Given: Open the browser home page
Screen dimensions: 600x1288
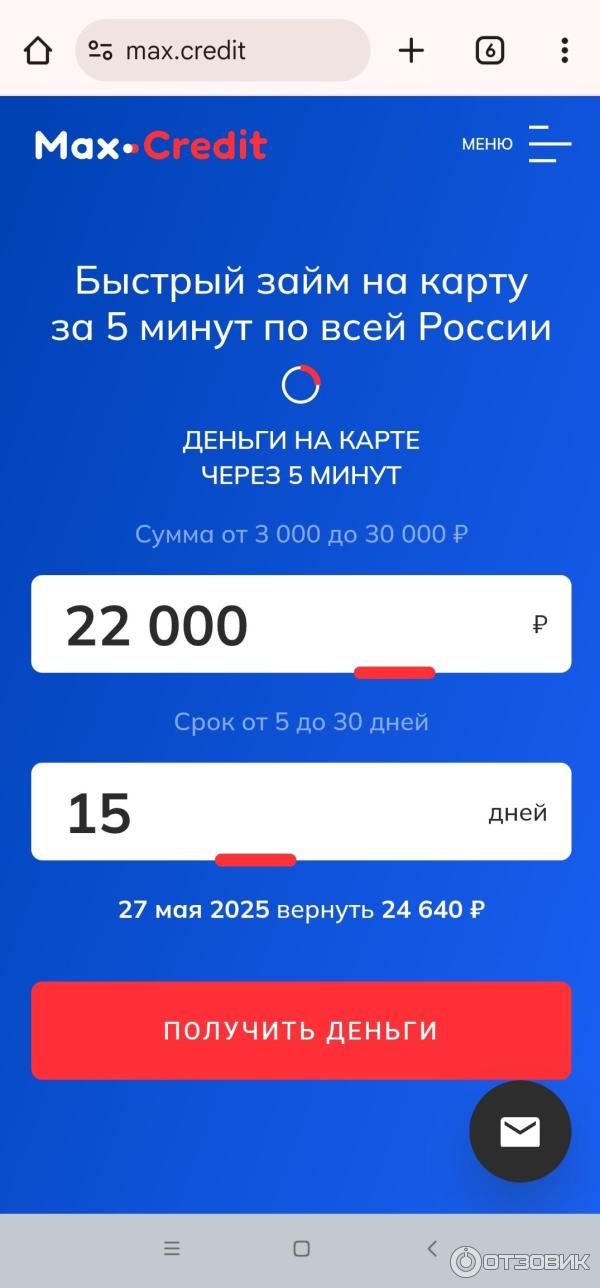Looking at the screenshot, I should [x=37, y=50].
